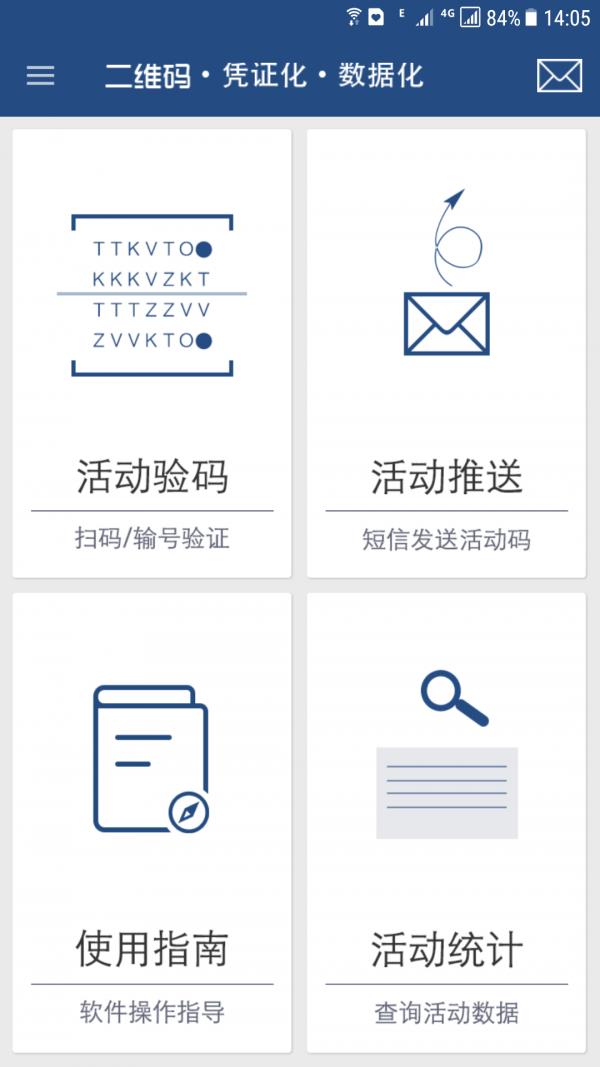The image size is (600, 1067).
Task: Select the 活动推送 card
Action: point(446,354)
